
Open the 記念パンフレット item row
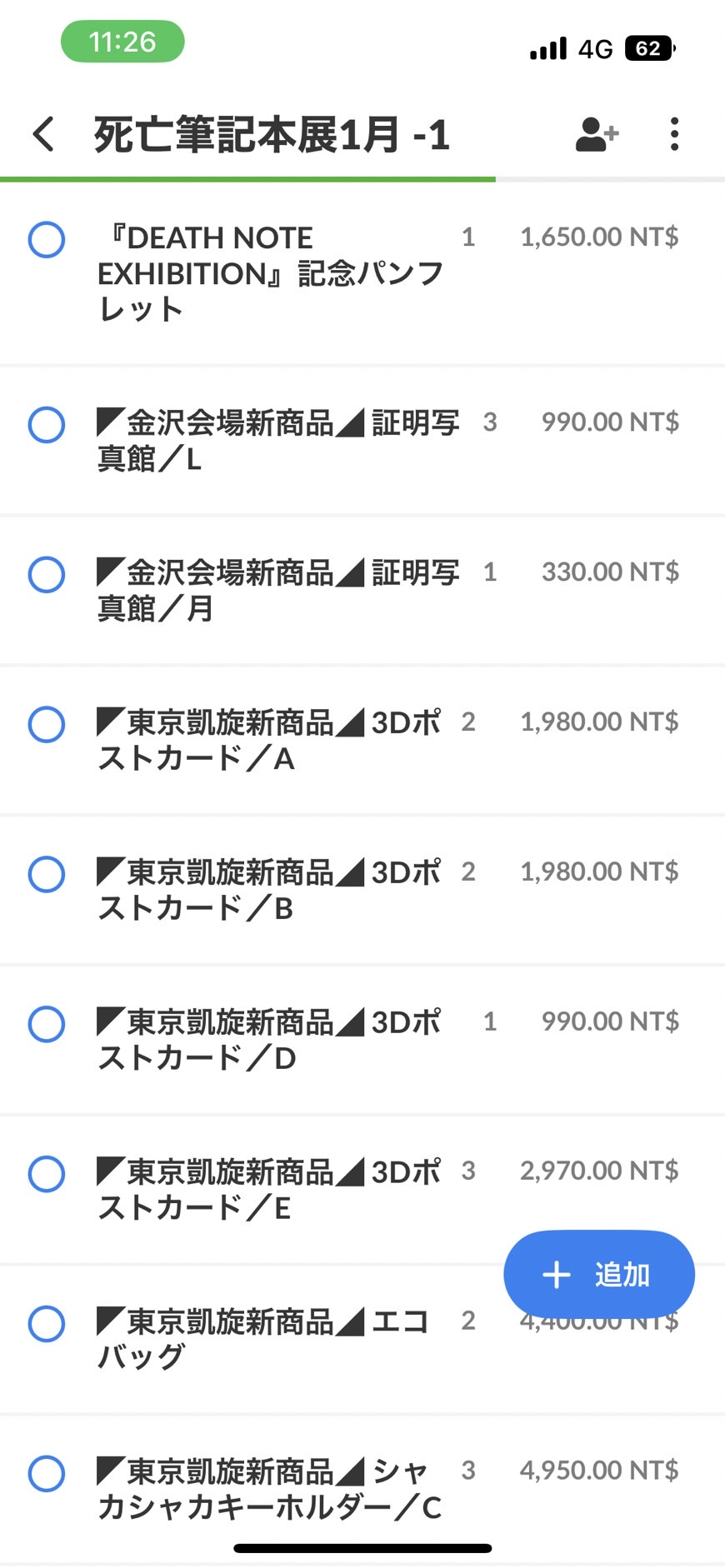pyautogui.click(x=362, y=273)
